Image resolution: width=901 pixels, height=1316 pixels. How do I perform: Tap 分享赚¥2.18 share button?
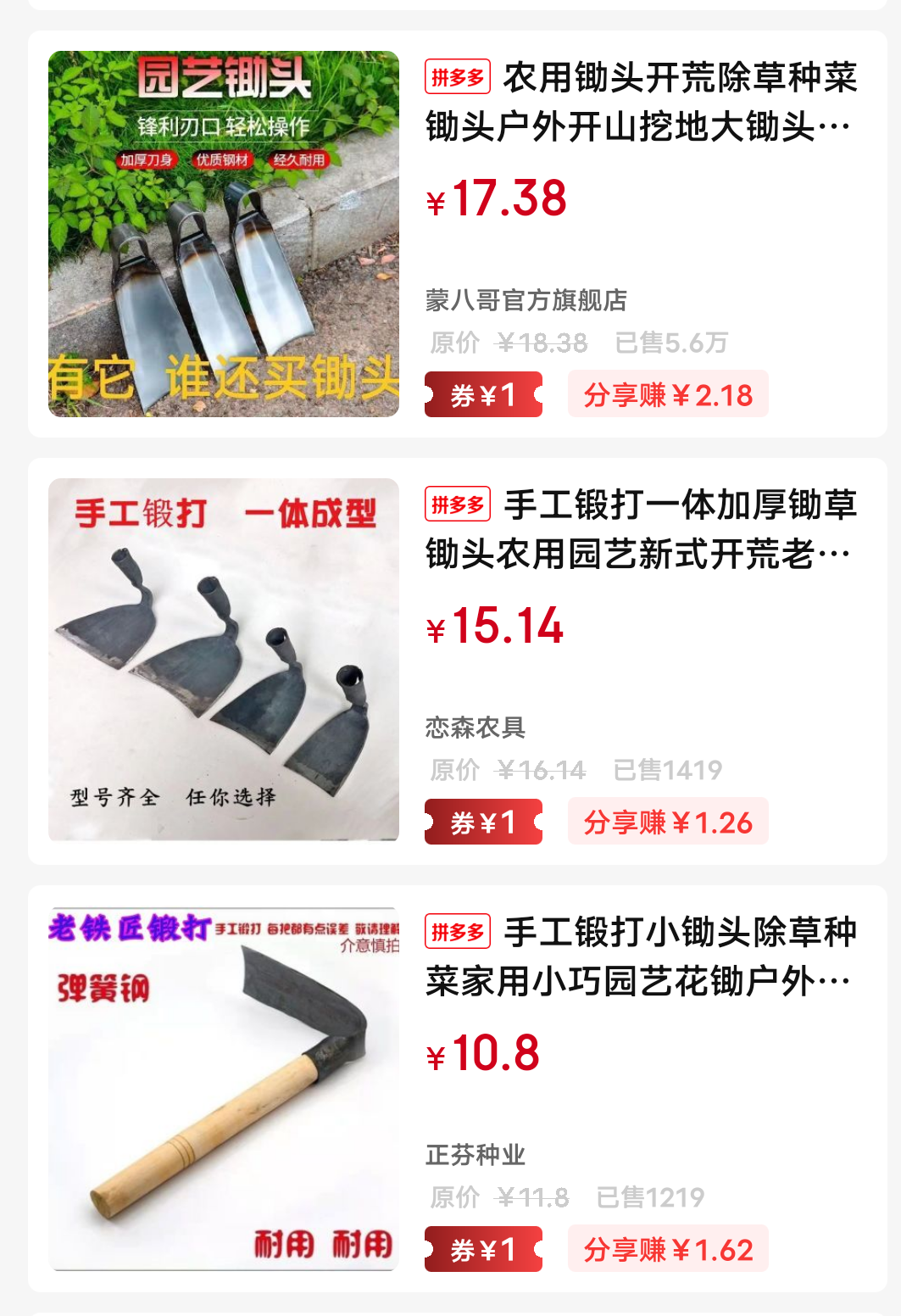pyautogui.click(x=668, y=395)
